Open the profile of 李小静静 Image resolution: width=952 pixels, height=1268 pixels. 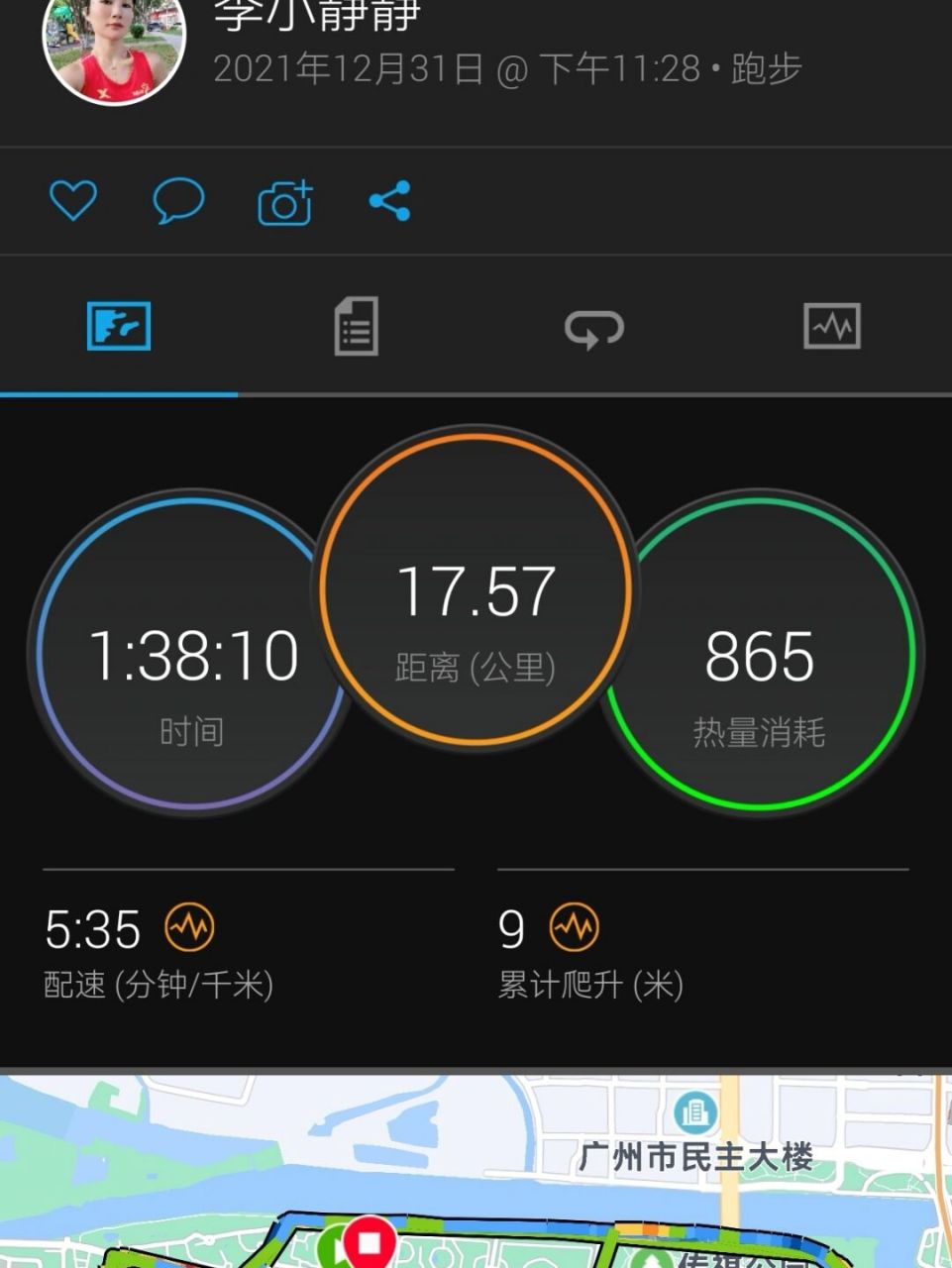(317, 10)
